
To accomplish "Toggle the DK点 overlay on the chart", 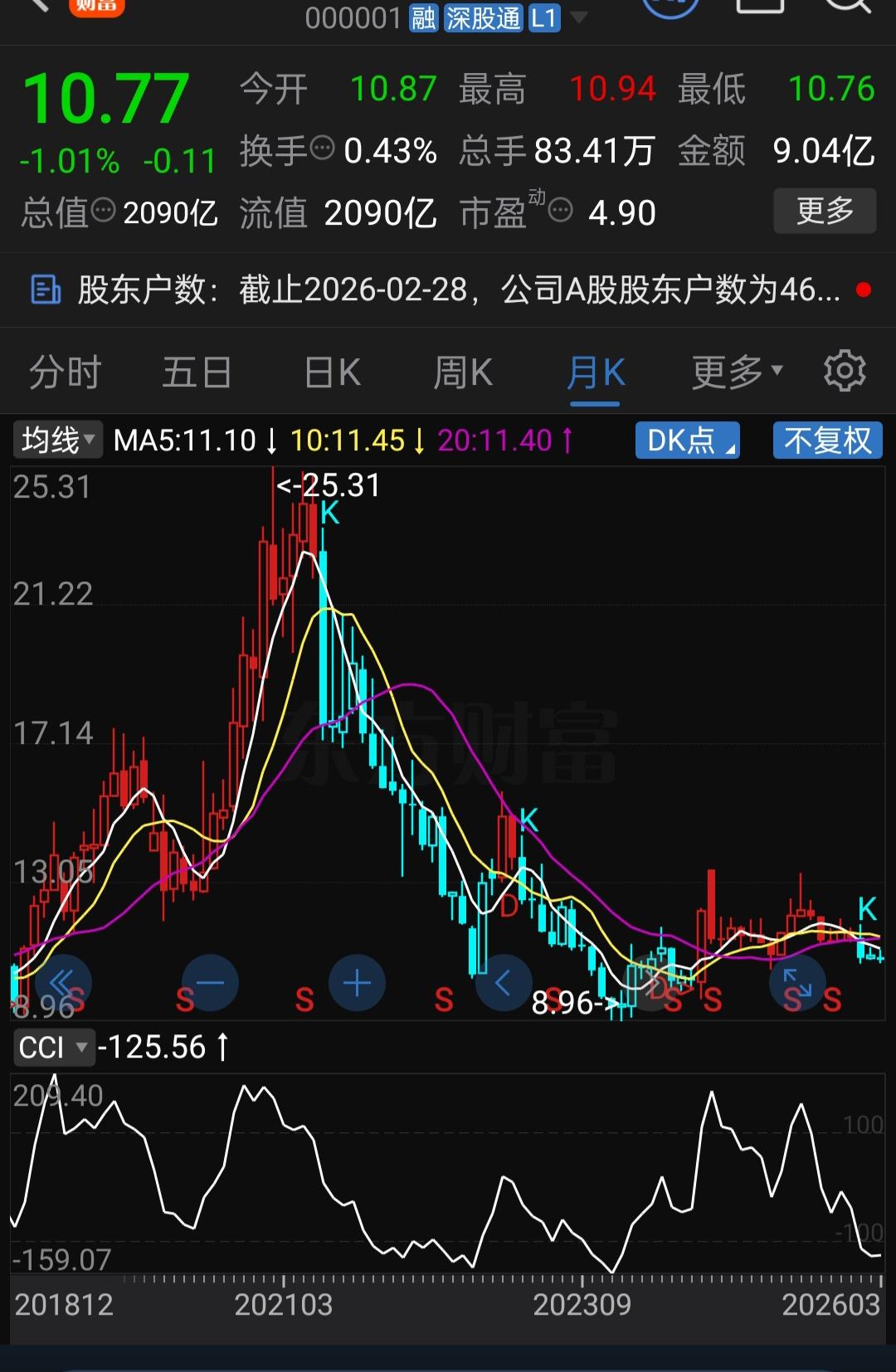I will [x=687, y=440].
